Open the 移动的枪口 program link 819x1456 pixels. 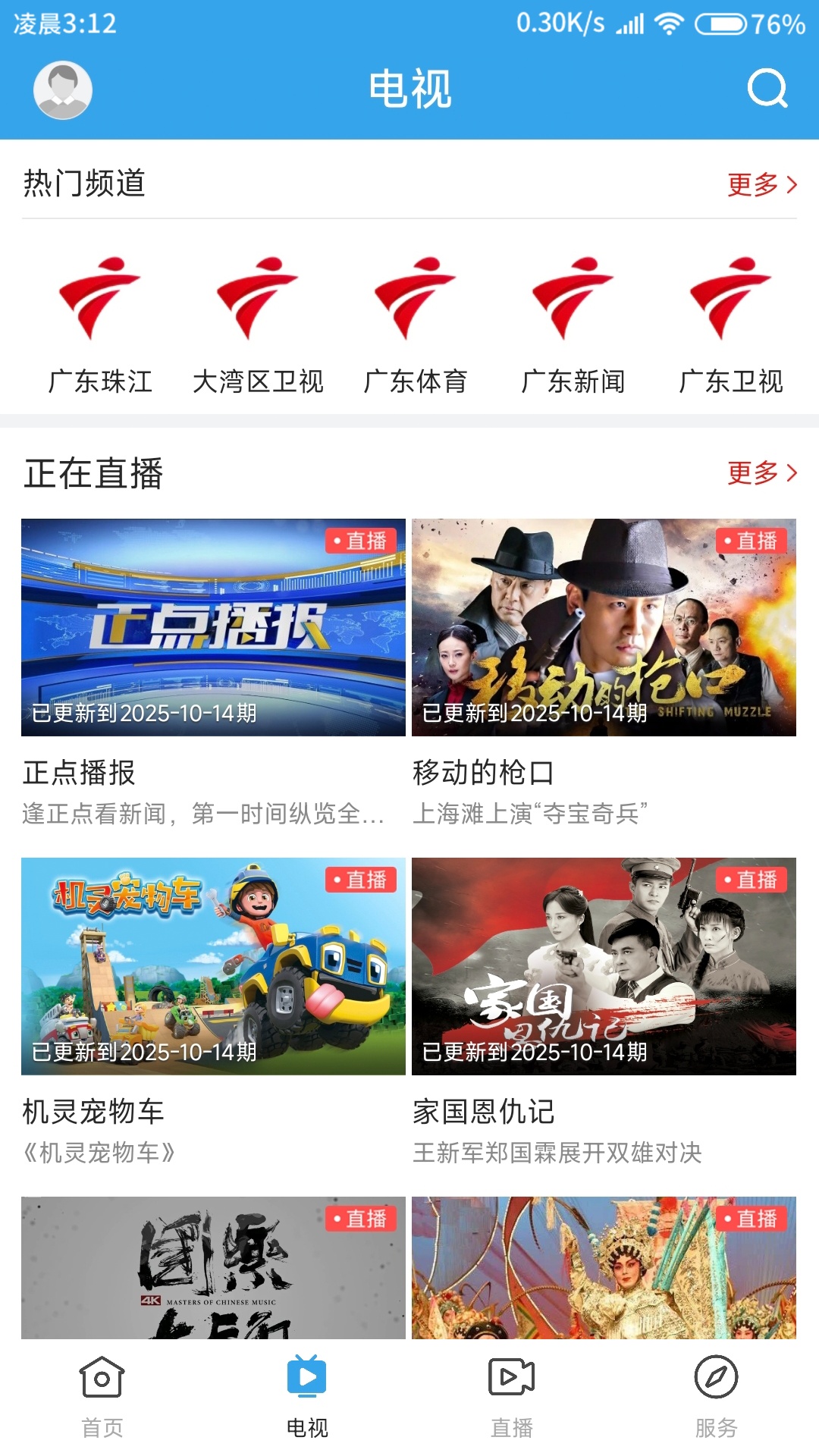coord(482,773)
